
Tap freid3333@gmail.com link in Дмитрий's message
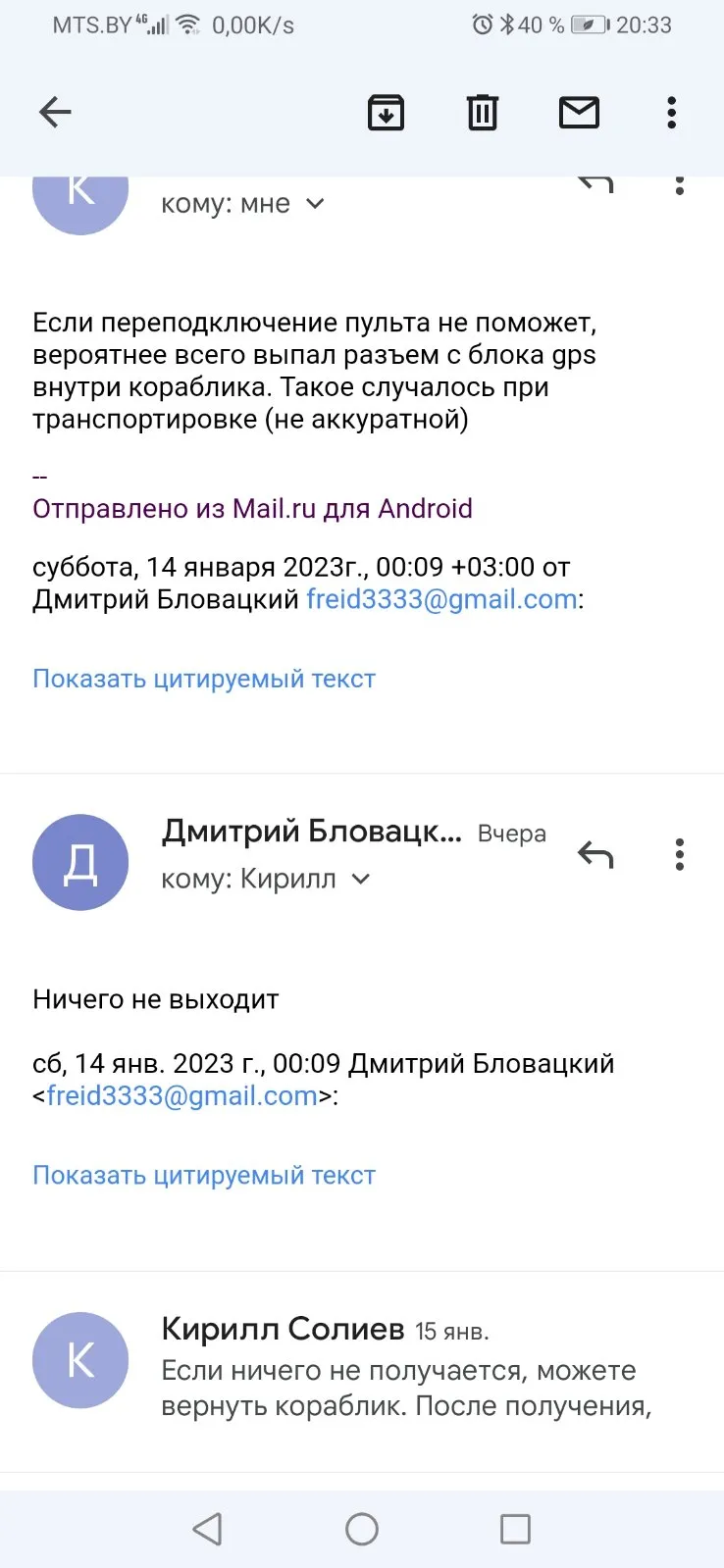(x=182, y=1095)
